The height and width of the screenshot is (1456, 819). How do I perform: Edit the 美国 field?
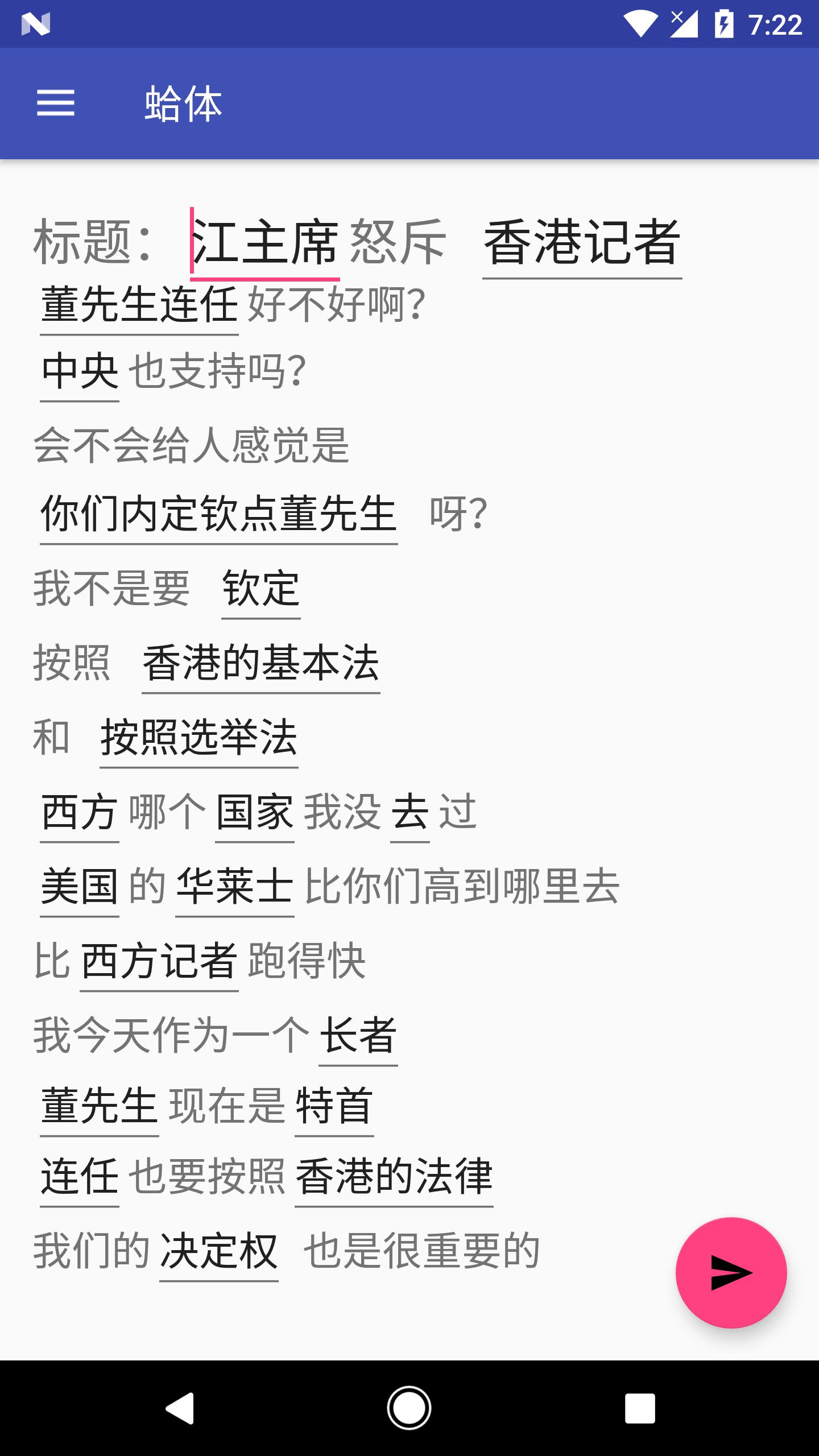coord(80,887)
